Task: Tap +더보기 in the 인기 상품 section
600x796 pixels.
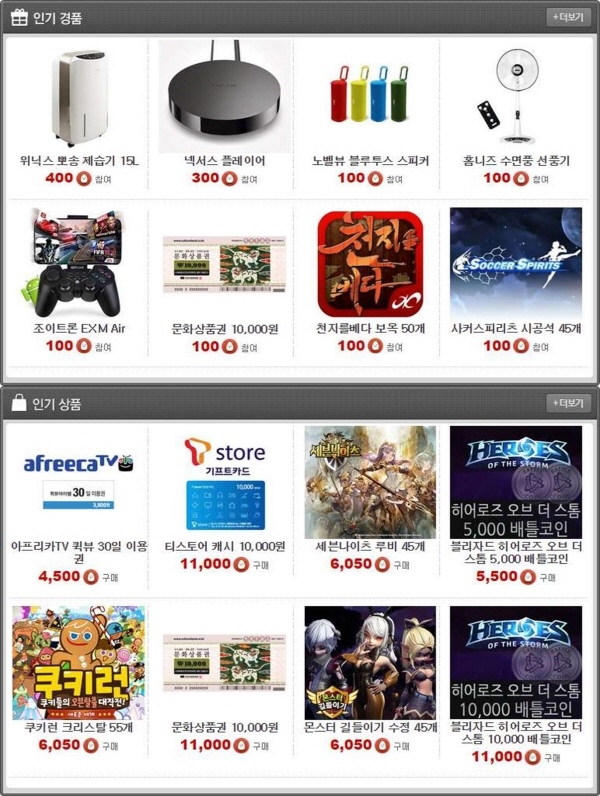Action: click(568, 403)
